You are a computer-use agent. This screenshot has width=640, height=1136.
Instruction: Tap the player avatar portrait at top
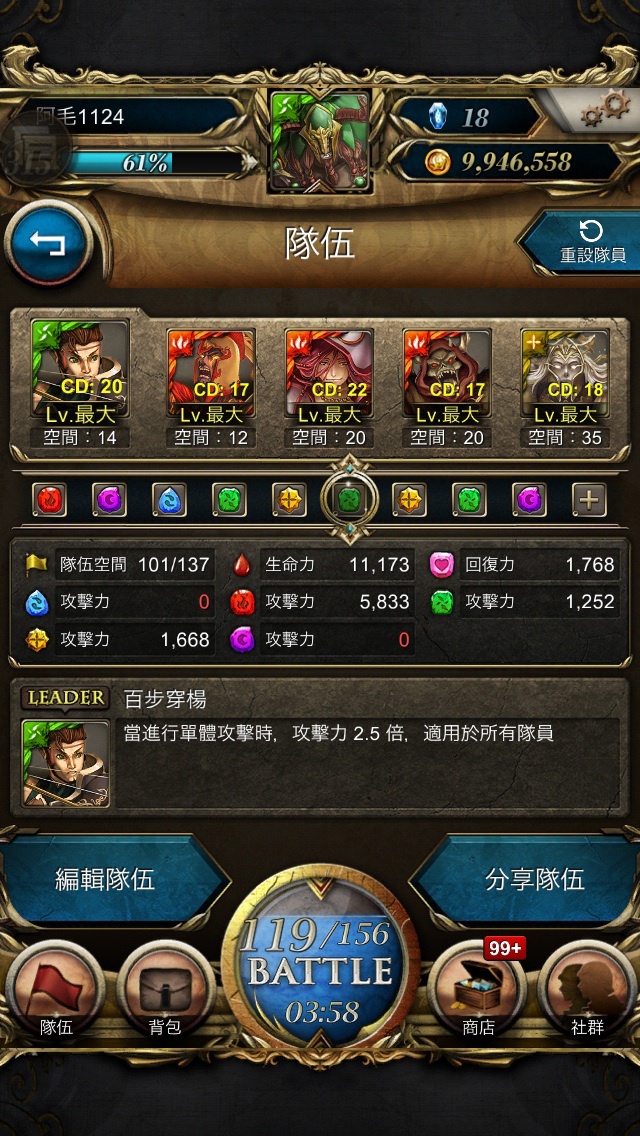tap(321, 141)
